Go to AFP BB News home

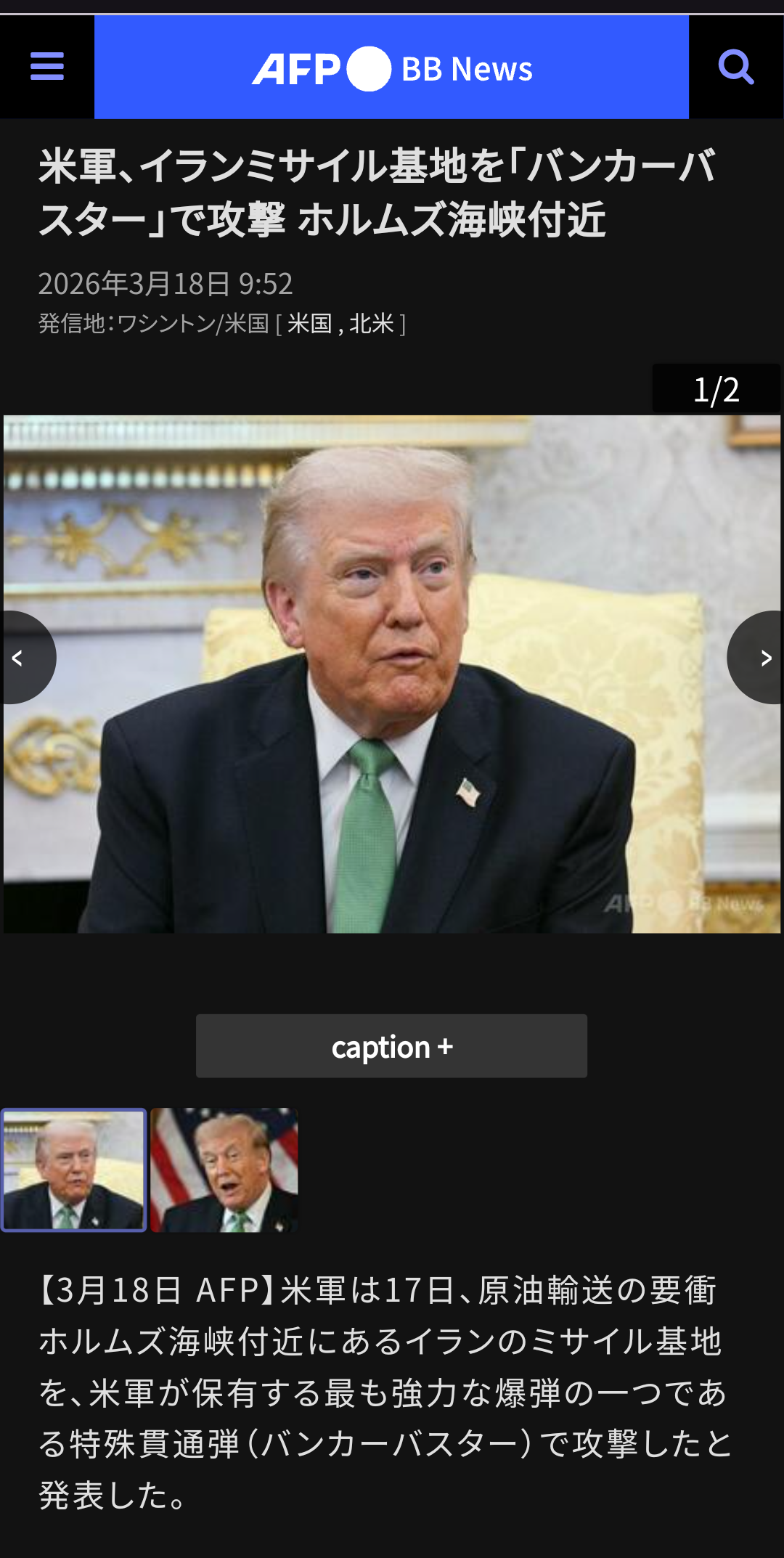pos(391,69)
